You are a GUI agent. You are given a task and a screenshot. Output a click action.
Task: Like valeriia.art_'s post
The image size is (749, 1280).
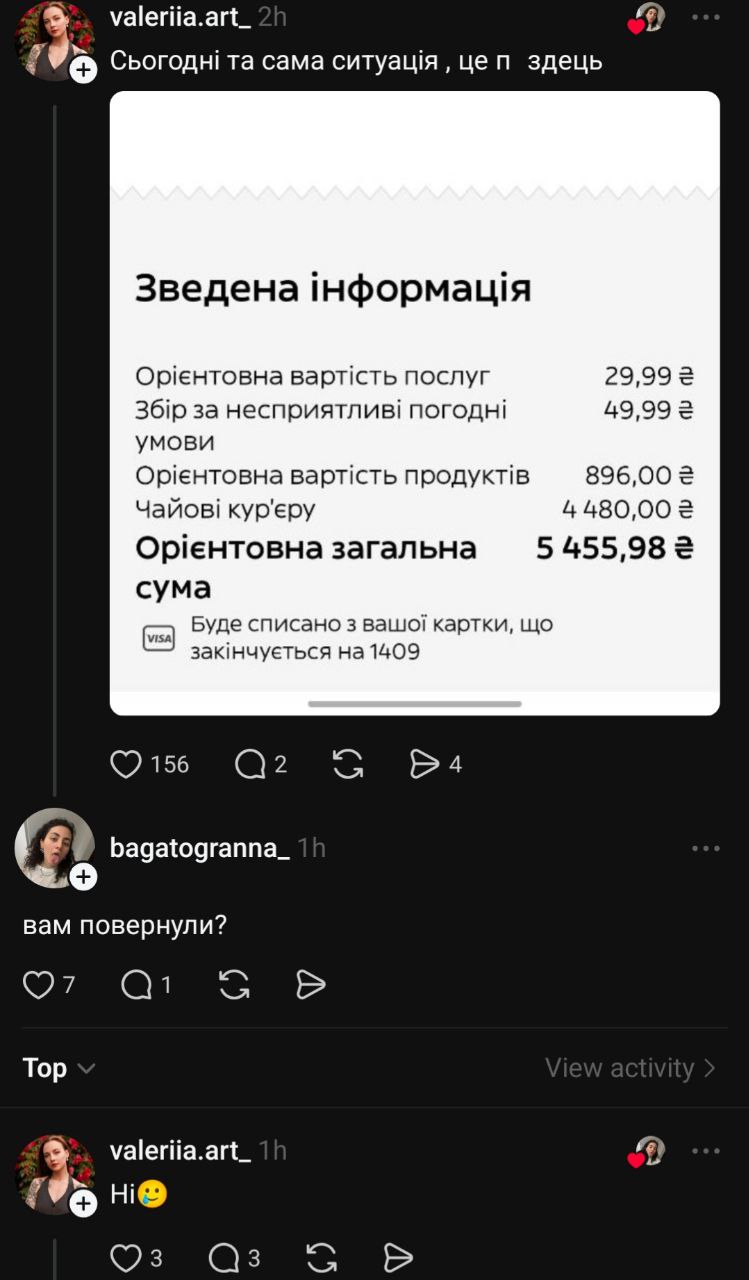[125, 764]
